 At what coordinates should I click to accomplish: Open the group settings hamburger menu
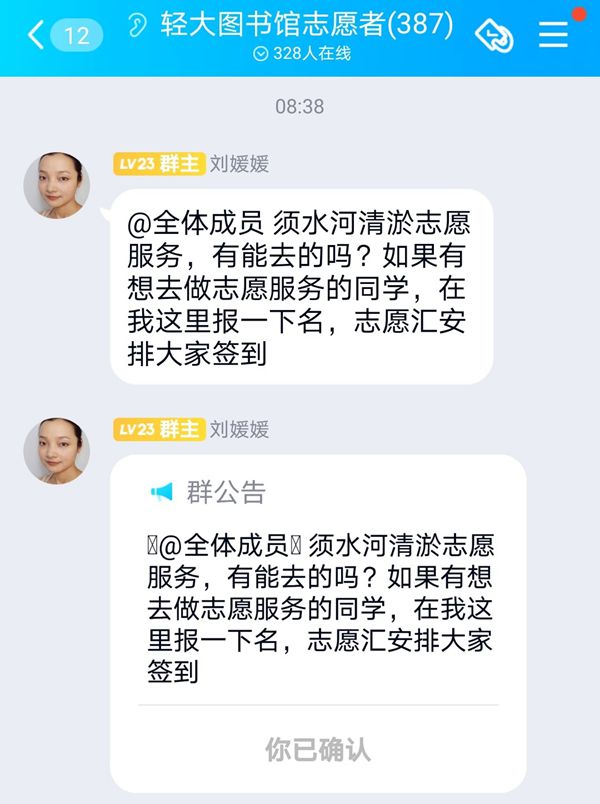click(x=553, y=35)
